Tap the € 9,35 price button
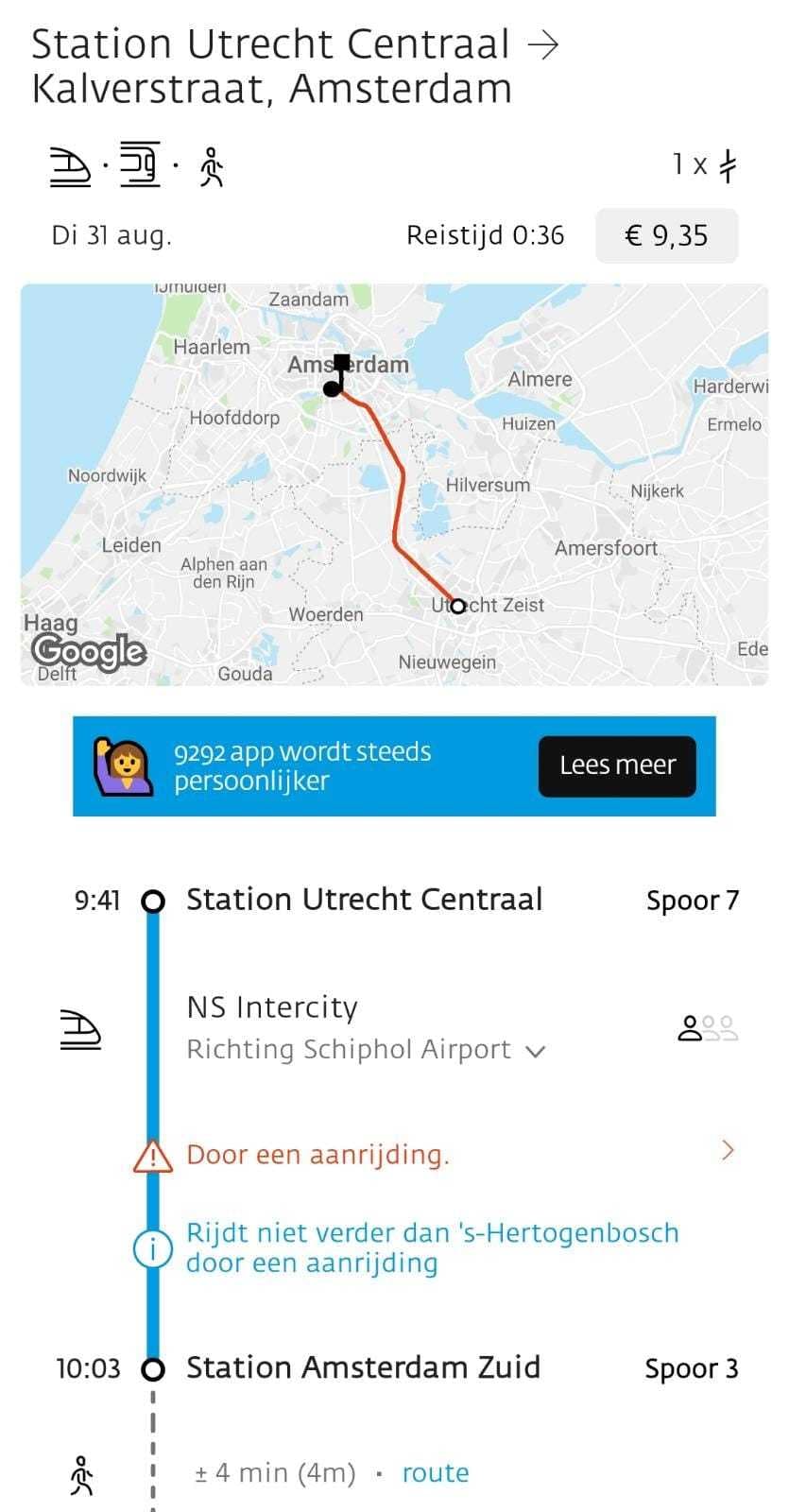This screenshot has width=789, height=1512. coord(666,235)
